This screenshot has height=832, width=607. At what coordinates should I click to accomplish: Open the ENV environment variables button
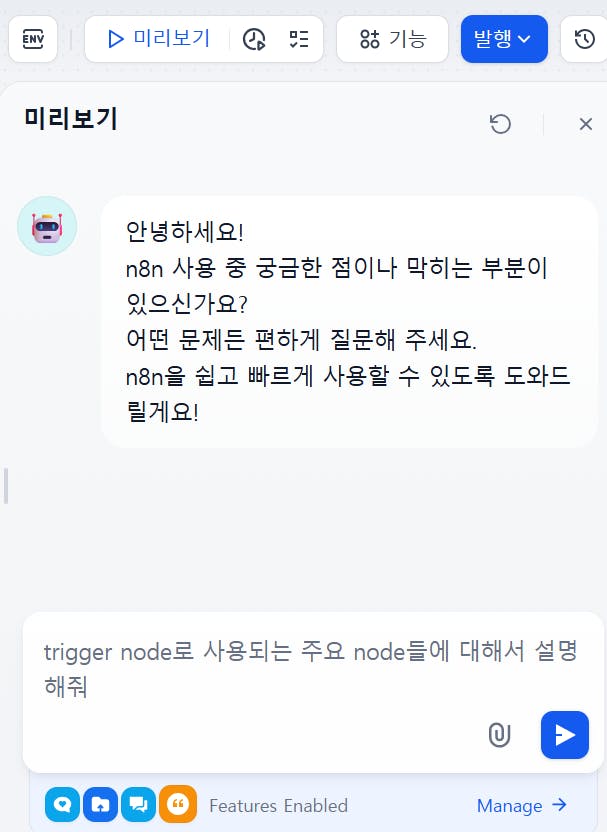(33, 39)
